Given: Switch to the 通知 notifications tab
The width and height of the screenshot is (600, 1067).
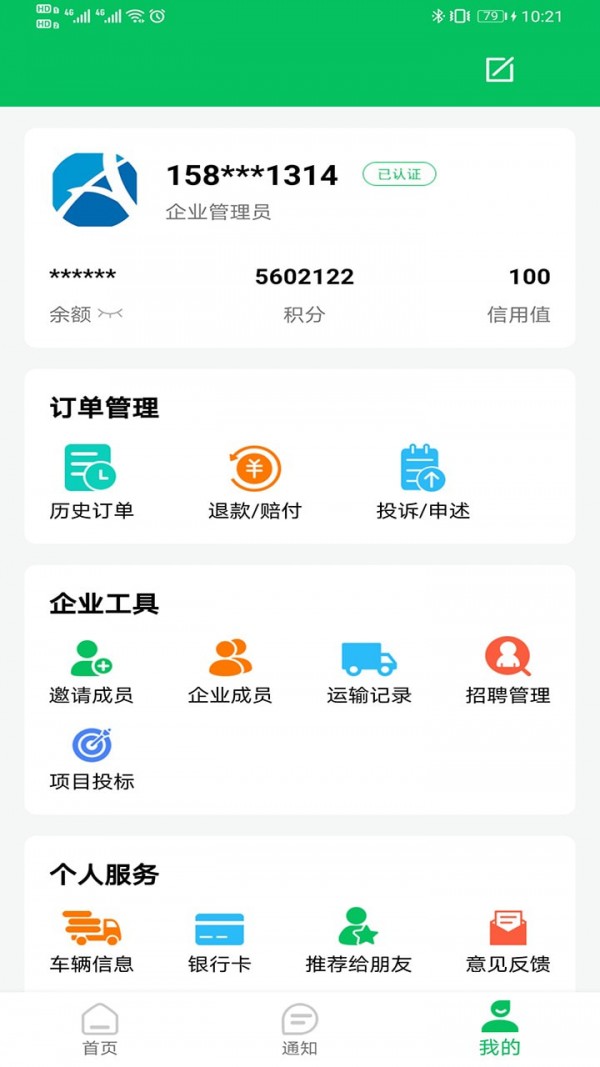Looking at the screenshot, I should pos(300,1029).
